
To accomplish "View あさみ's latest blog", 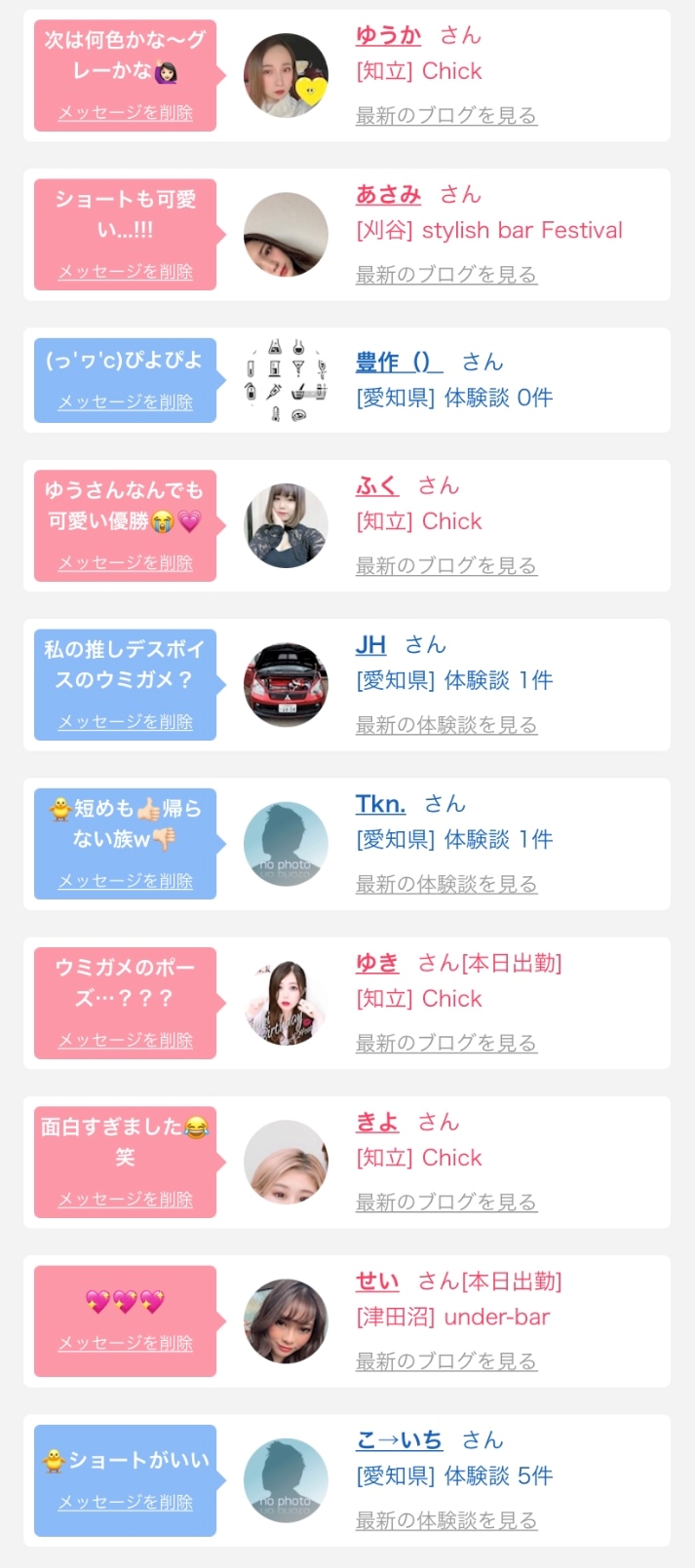I will point(445,275).
